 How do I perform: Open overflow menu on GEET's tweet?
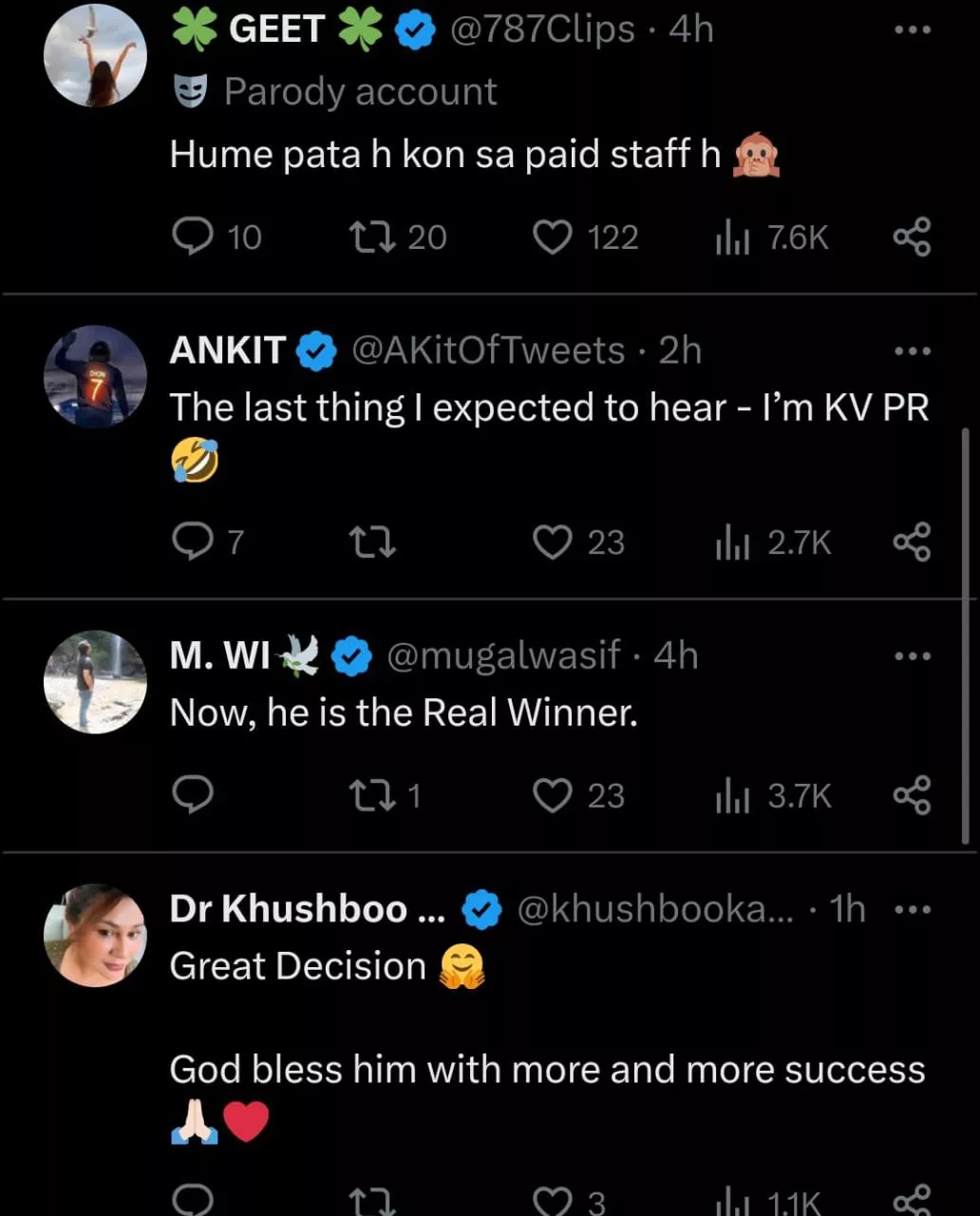click(x=913, y=30)
